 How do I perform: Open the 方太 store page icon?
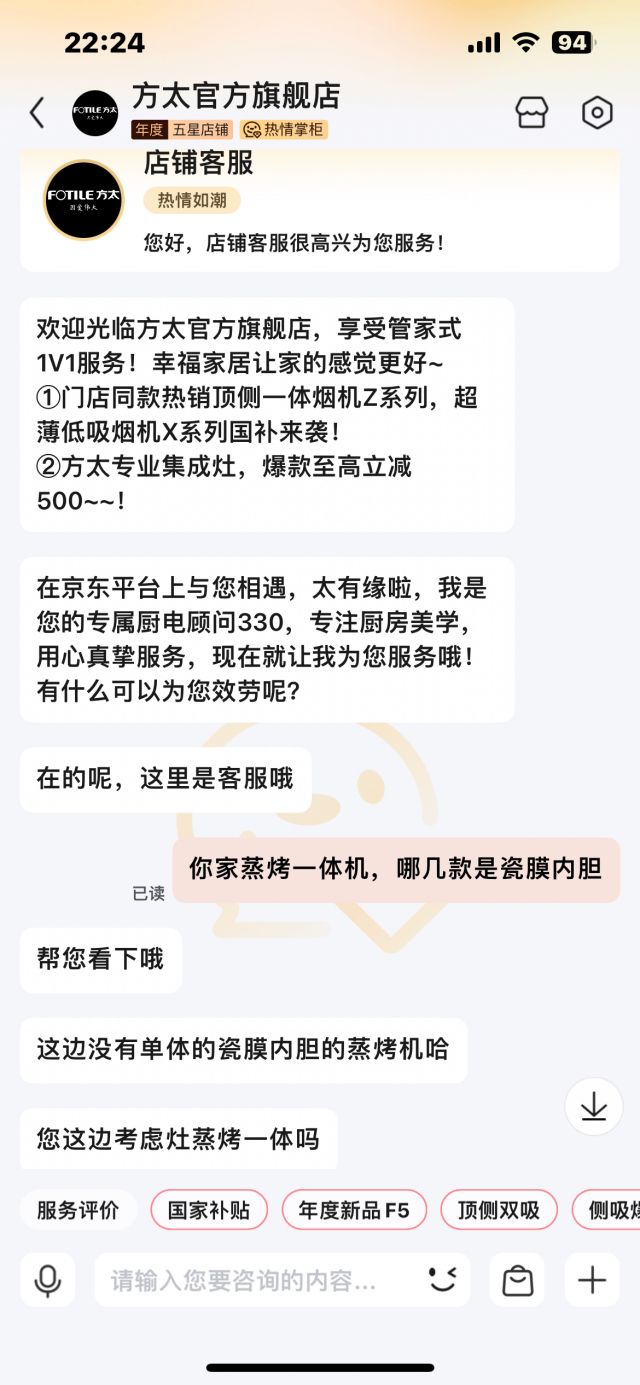coord(532,113)
